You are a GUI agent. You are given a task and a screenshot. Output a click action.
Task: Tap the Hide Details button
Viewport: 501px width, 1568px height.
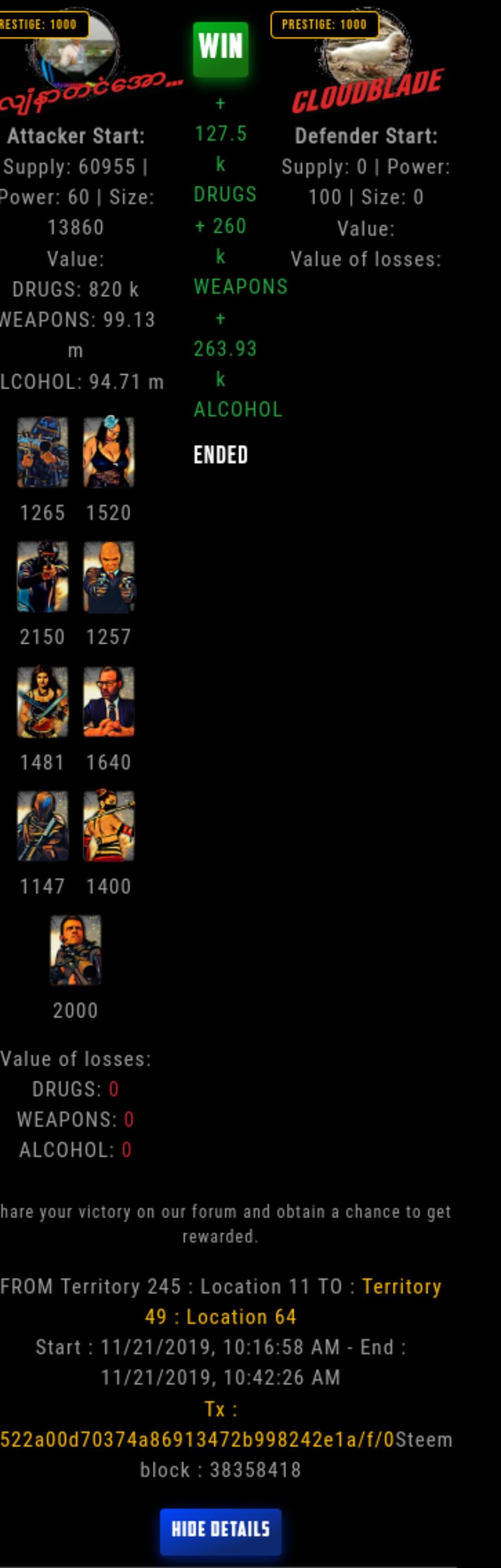pos(220,1530)
